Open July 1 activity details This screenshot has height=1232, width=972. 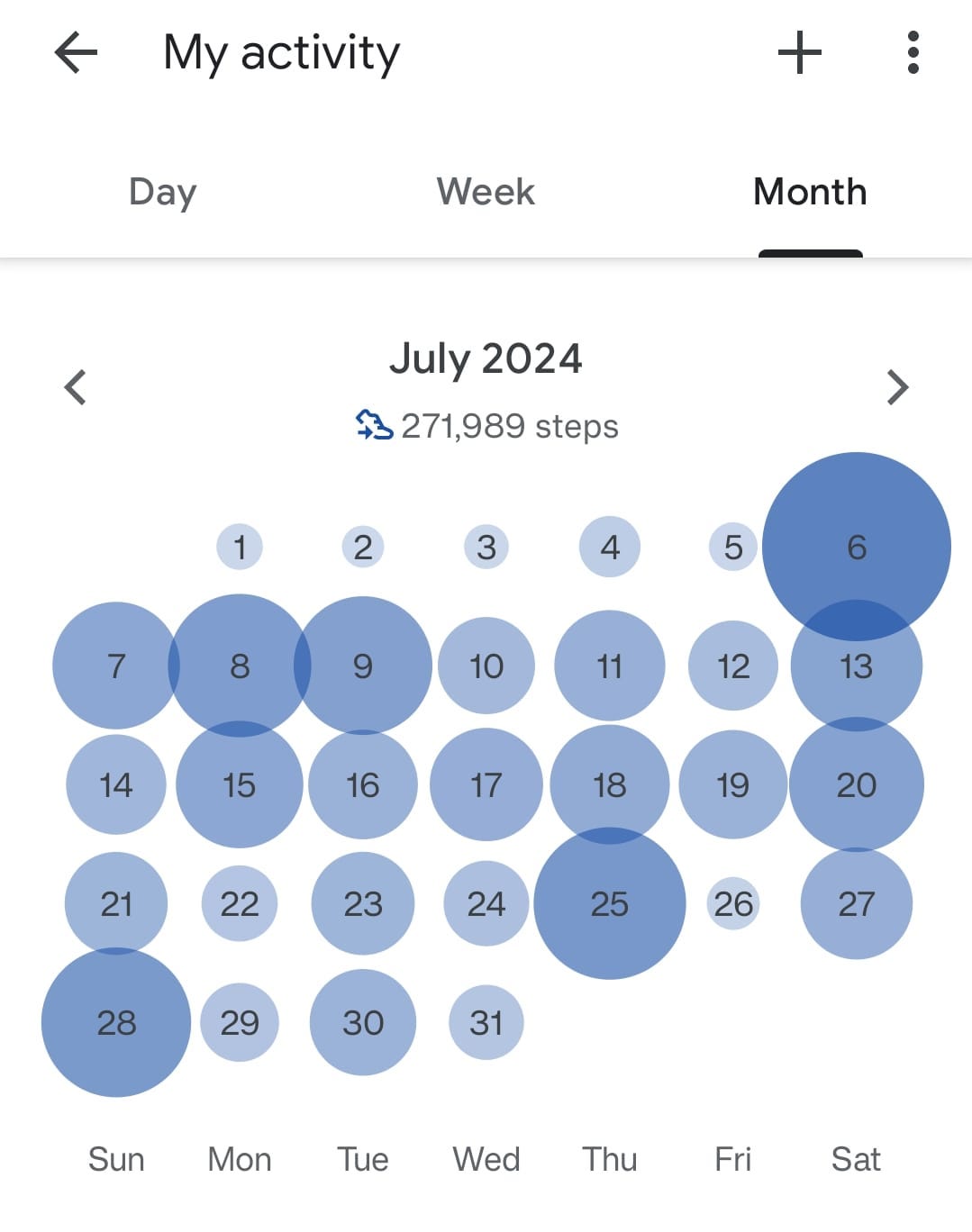[x=240, y=547]
